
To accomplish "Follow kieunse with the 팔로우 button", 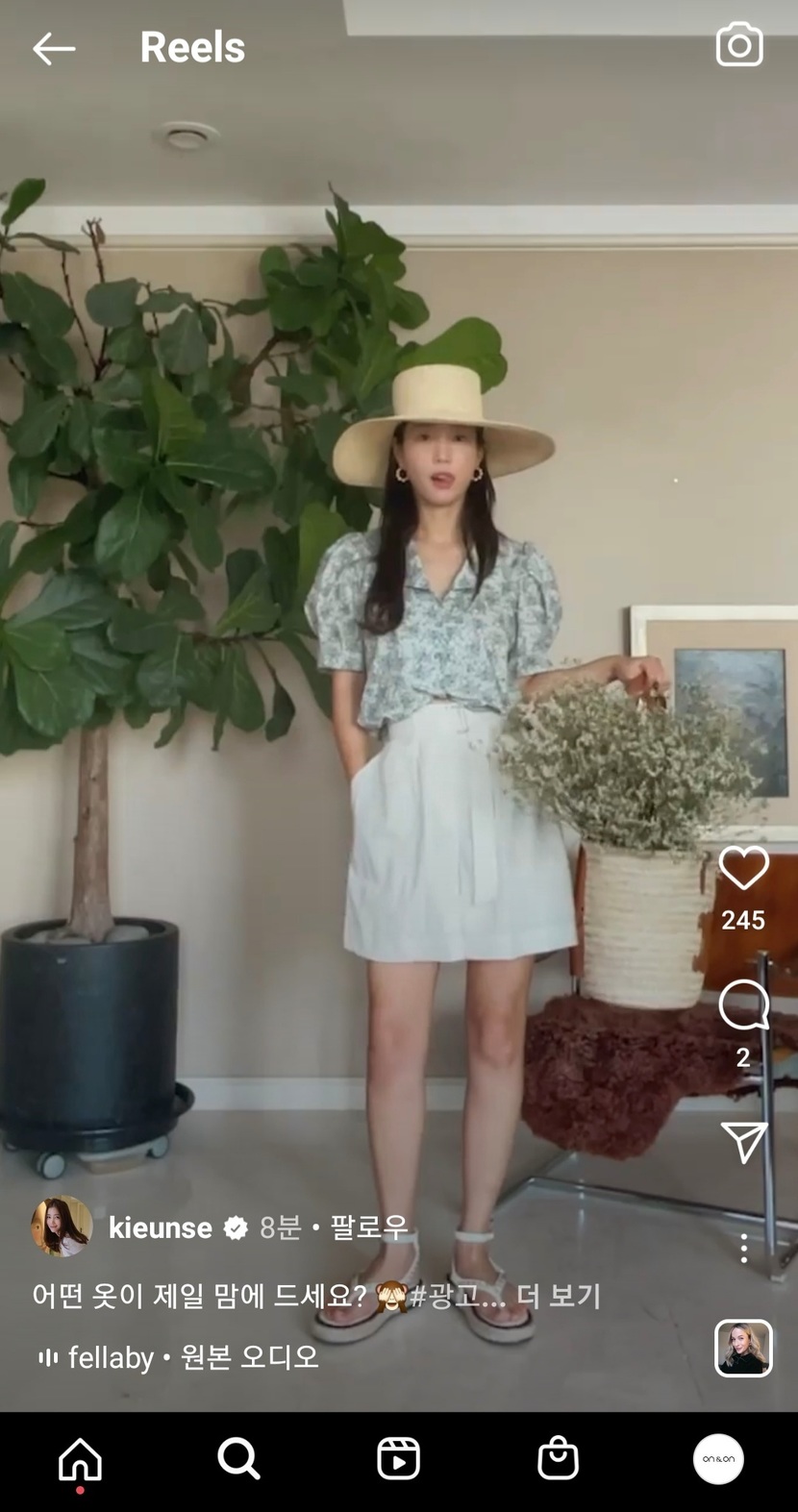I will point(369,1227).
